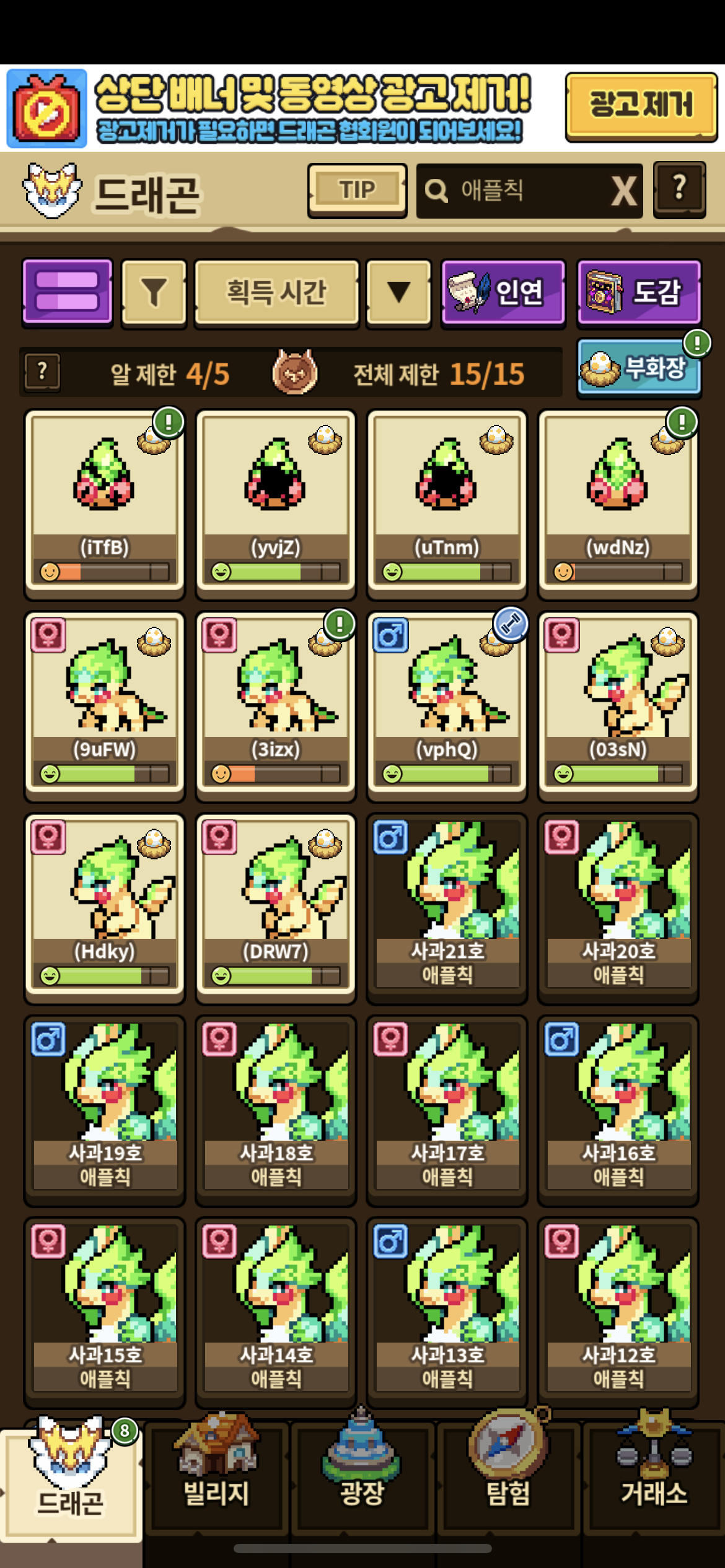
Task: Switch to the 광장 tab
Action: click(362, 1474)
